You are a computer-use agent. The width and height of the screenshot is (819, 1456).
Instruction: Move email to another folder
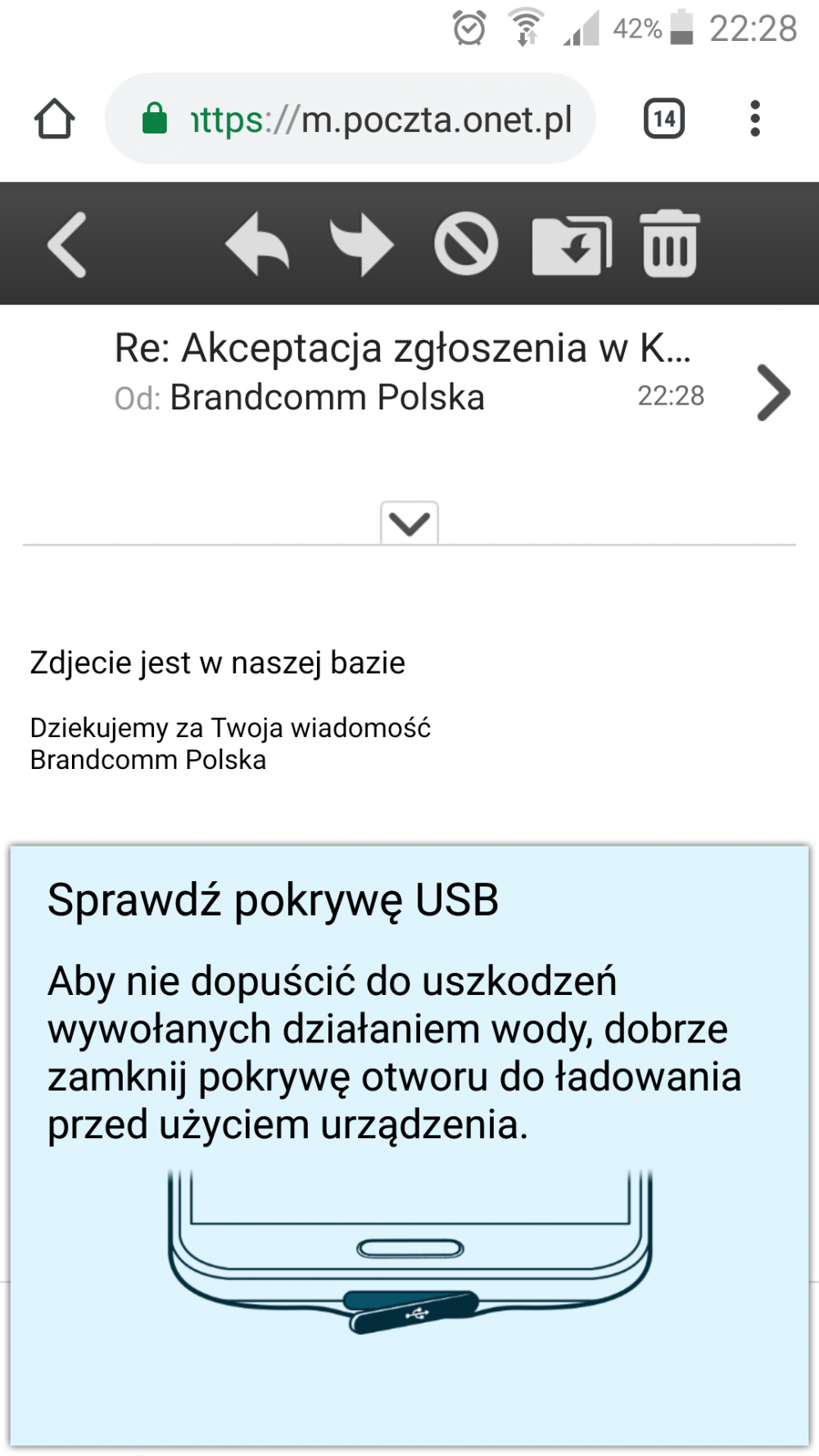tap(572, 244)
